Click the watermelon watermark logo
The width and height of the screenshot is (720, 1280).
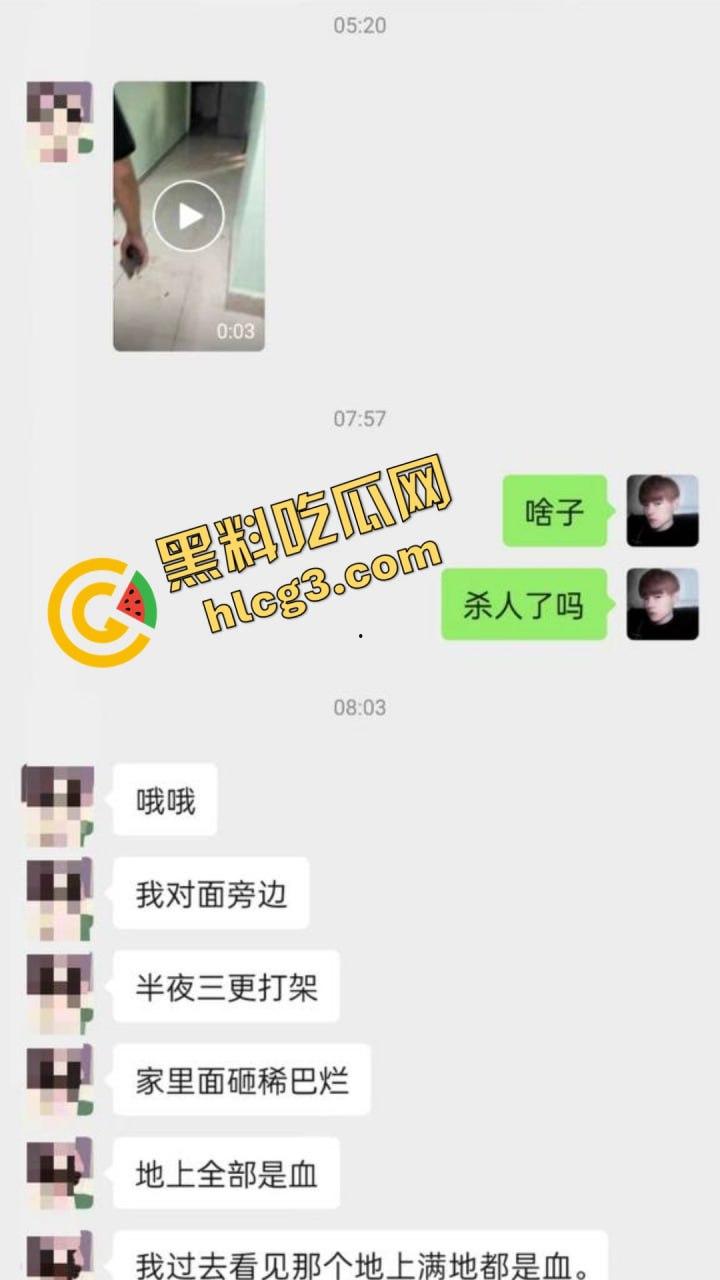click(x=100, y=600)
